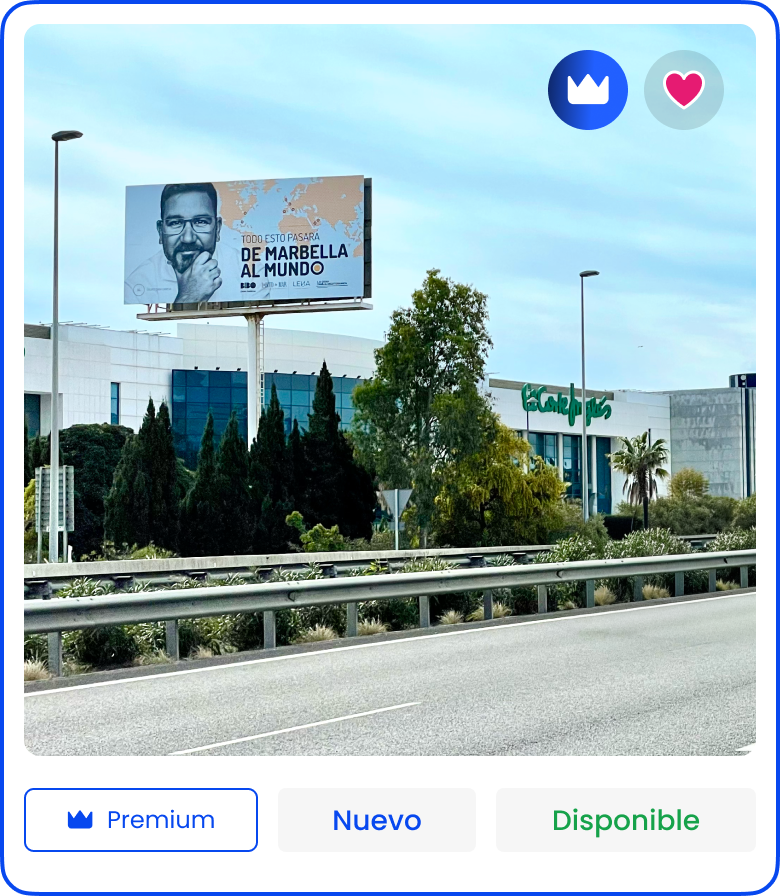Select the Premium chip

pyautogui.click(x=141, y=820)
